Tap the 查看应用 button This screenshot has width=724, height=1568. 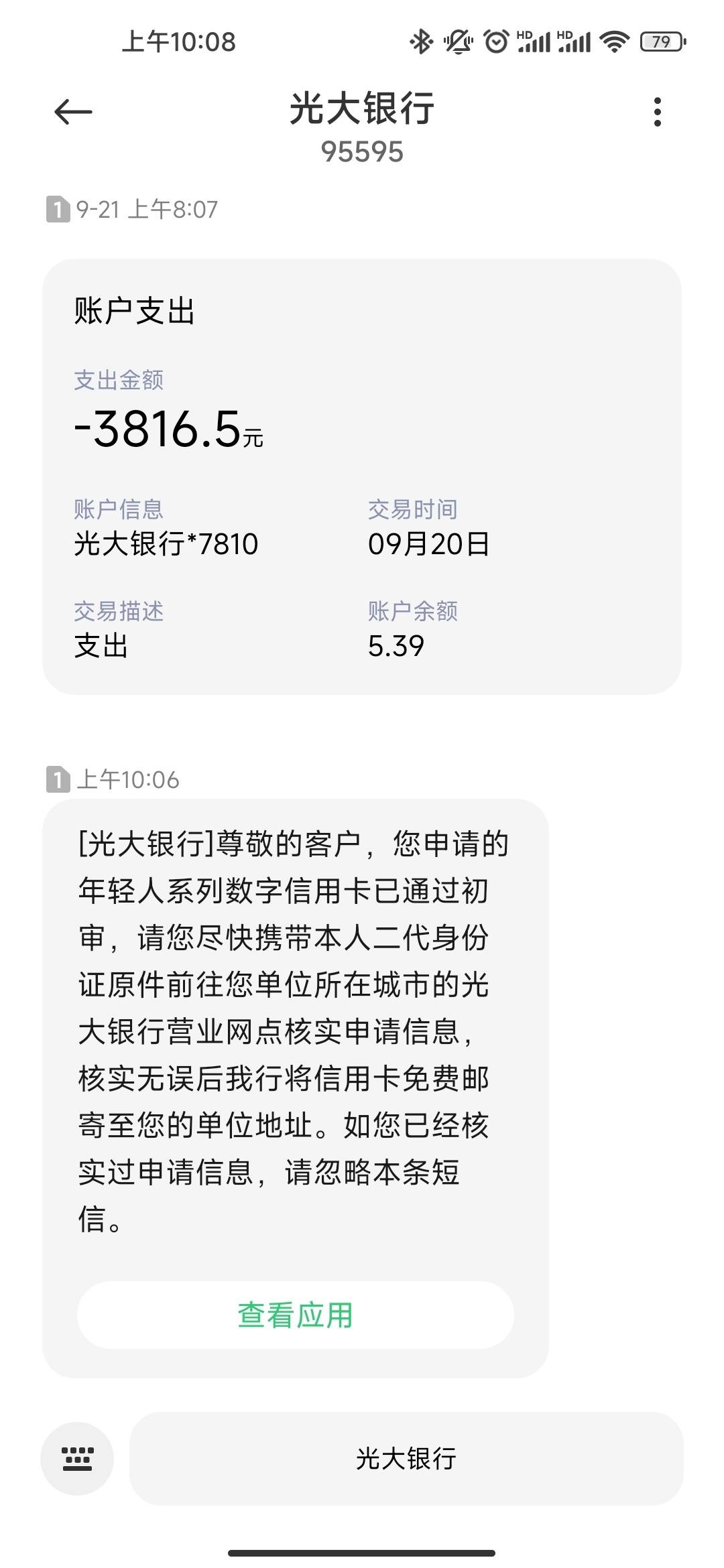coord(296,1315)
